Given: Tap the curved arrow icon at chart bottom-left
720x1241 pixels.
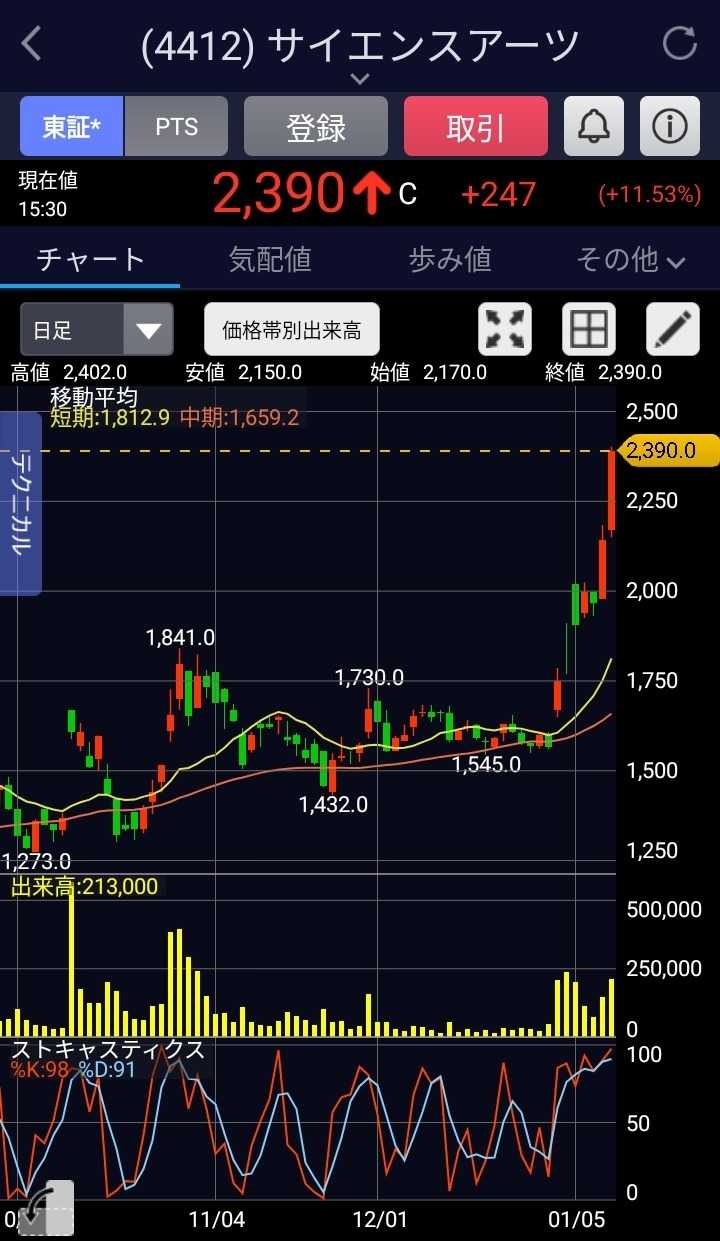Looking at the screenshot, I should (x=40, y=1208).
